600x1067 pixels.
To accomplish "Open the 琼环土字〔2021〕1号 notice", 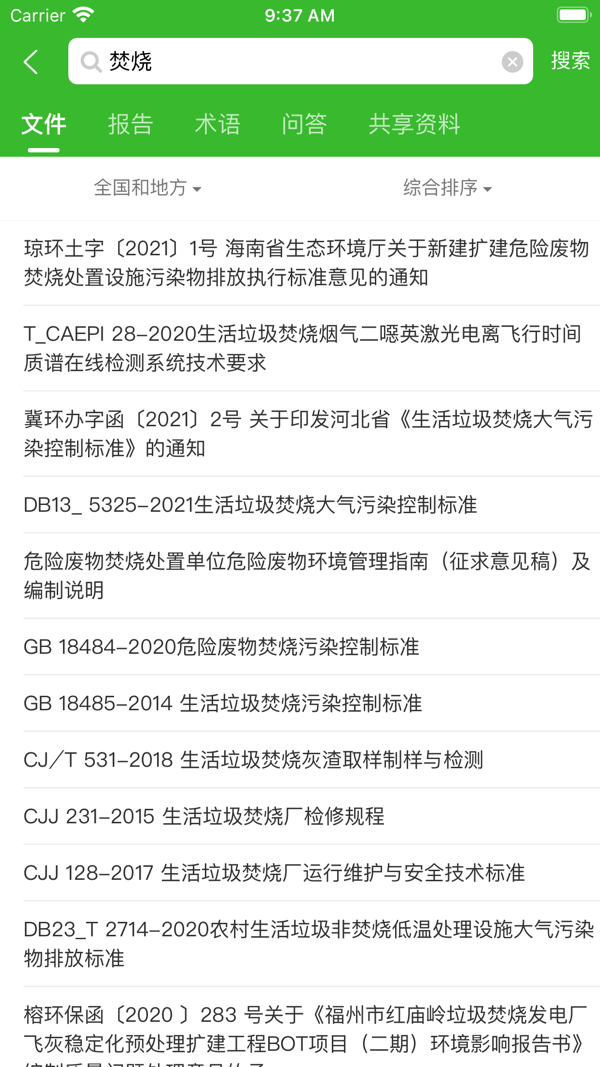I will pyautogui.click(x=300, y=263).
